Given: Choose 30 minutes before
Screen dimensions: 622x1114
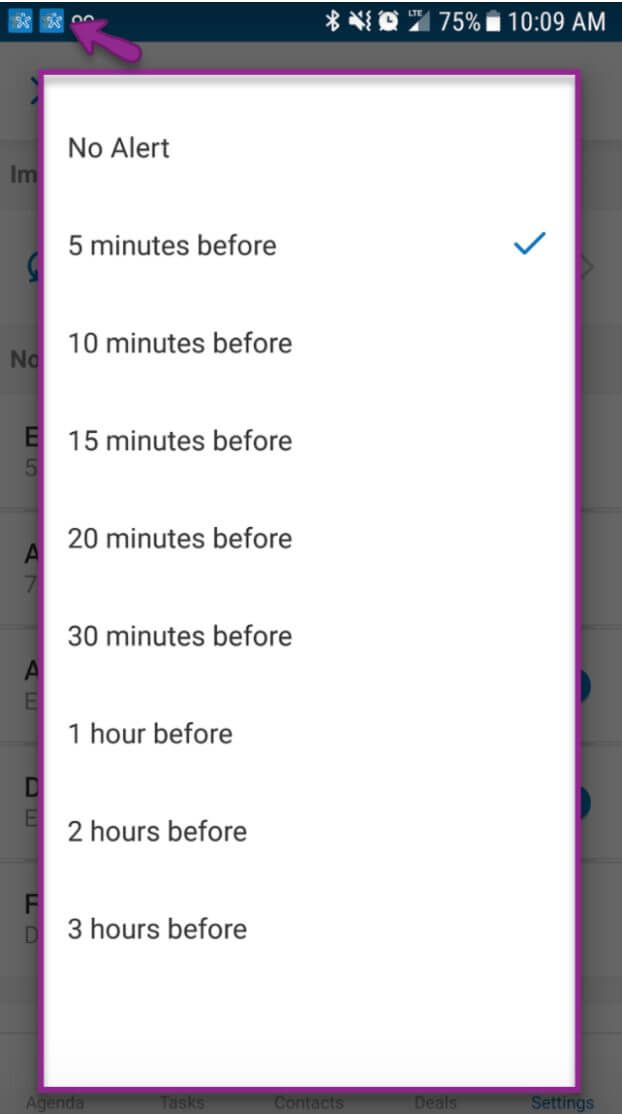Looking at the screenshot, I should click(180, 636).
